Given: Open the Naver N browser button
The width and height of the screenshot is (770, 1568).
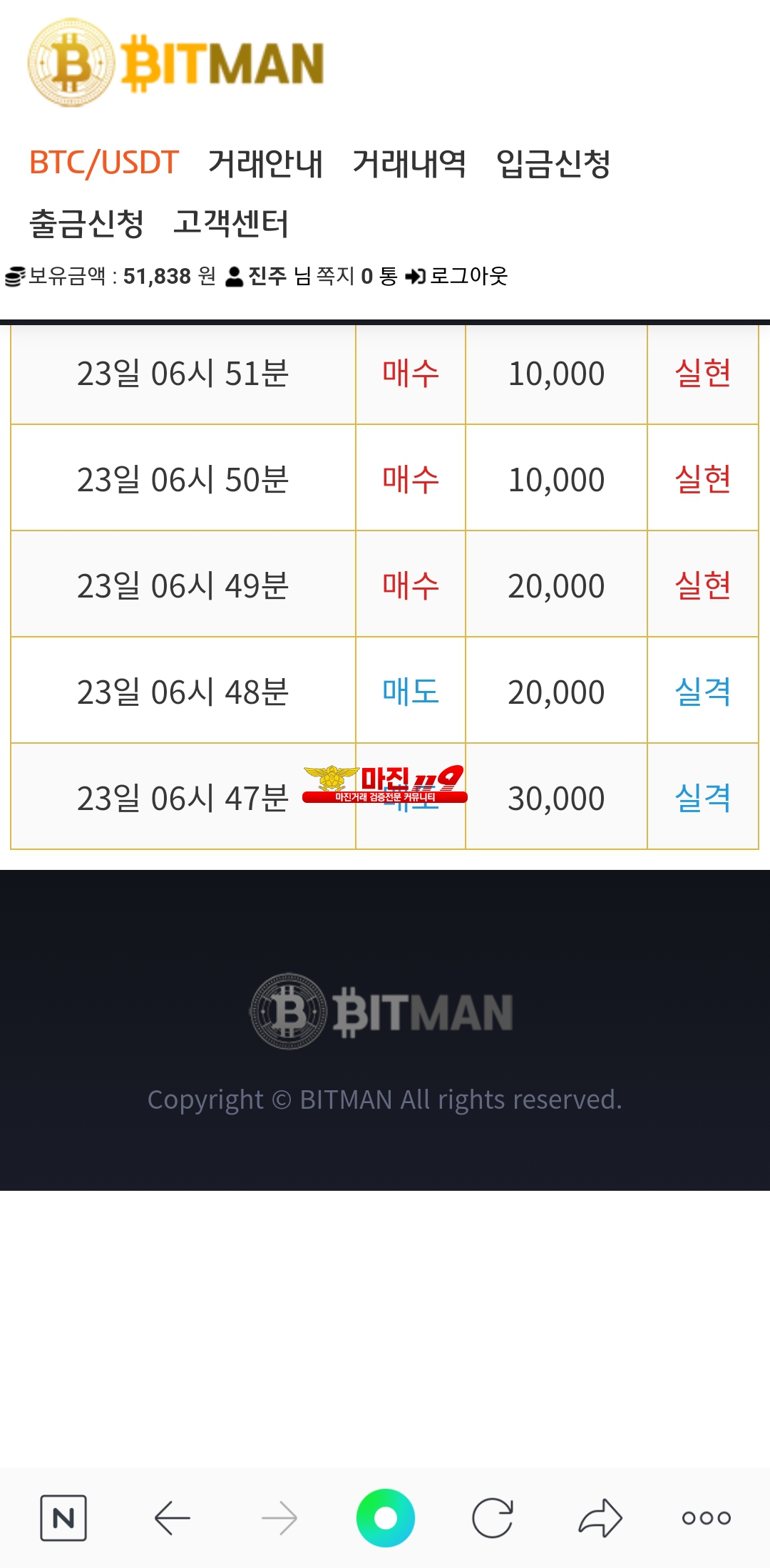Looking at the screenshot, I should point(63,1518).
